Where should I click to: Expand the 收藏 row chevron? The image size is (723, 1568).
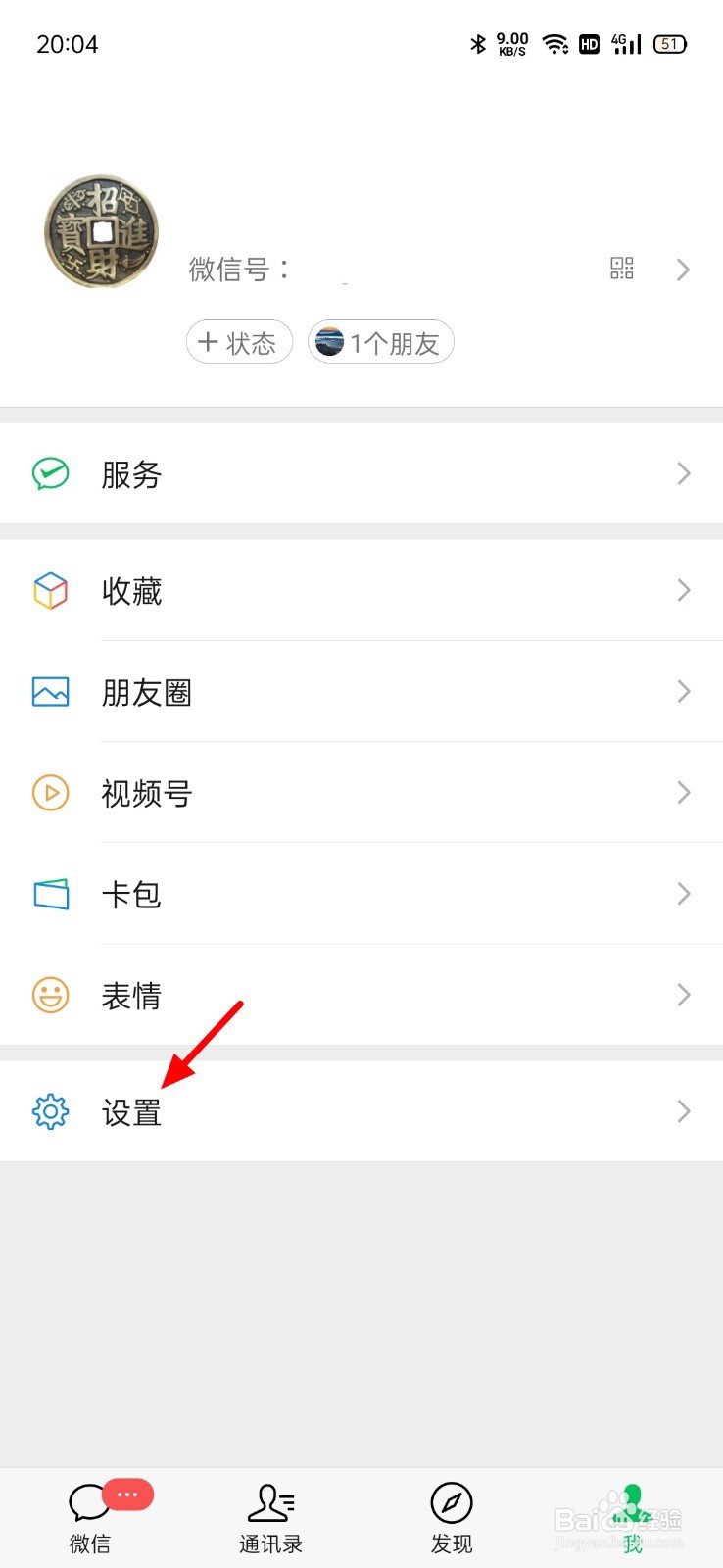coord(684,591)
